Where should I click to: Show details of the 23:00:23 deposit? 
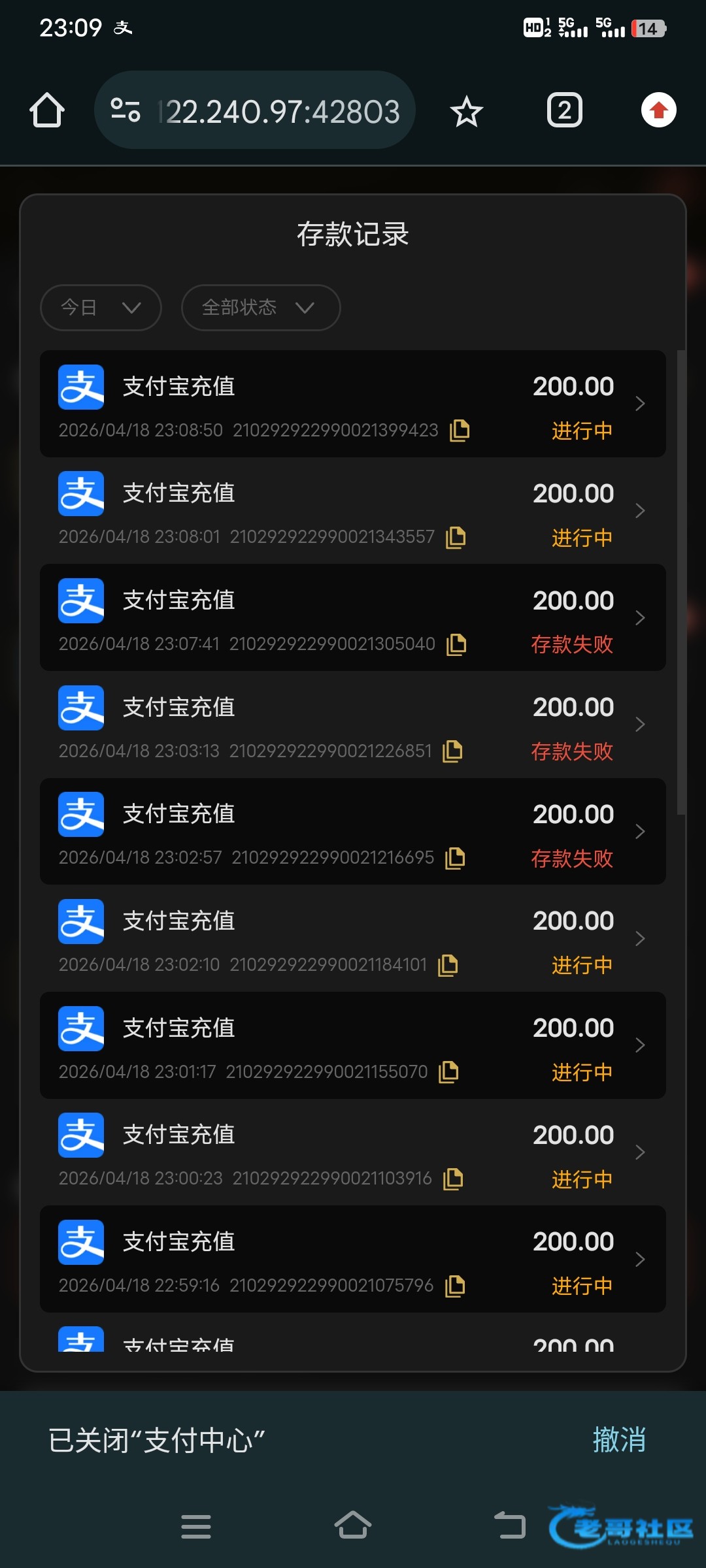[353, 1152]
